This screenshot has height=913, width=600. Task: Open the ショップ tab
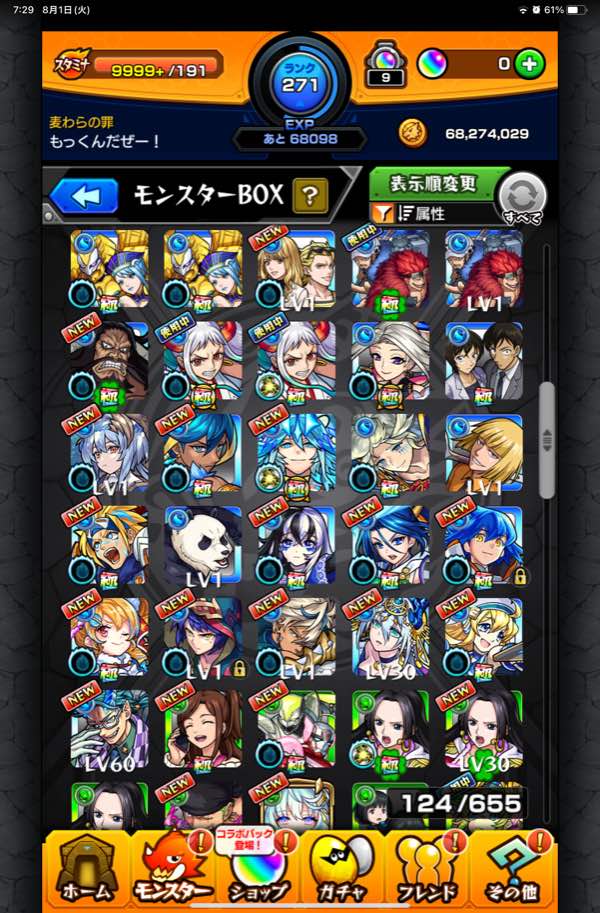(x=258, y=868)
